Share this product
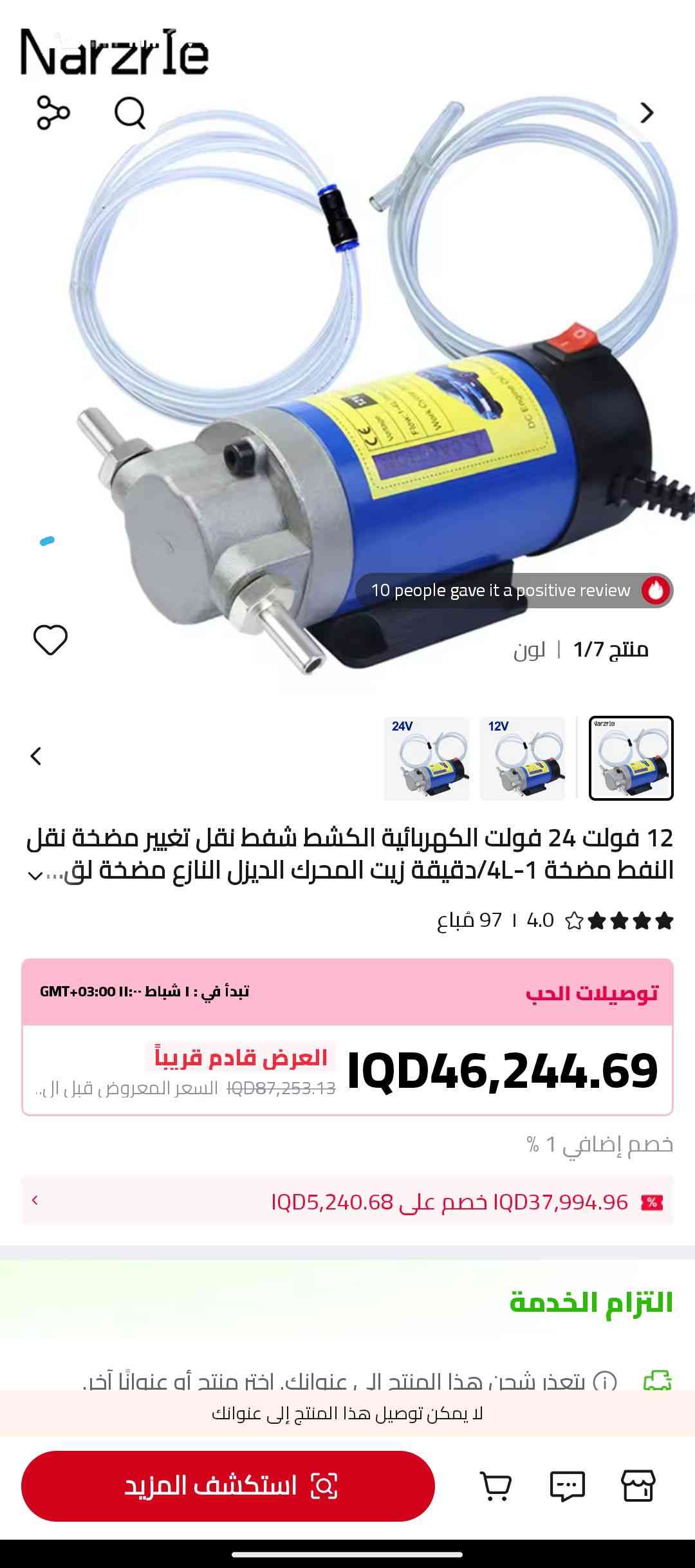695x1568 pixels. tap(53, 113)
